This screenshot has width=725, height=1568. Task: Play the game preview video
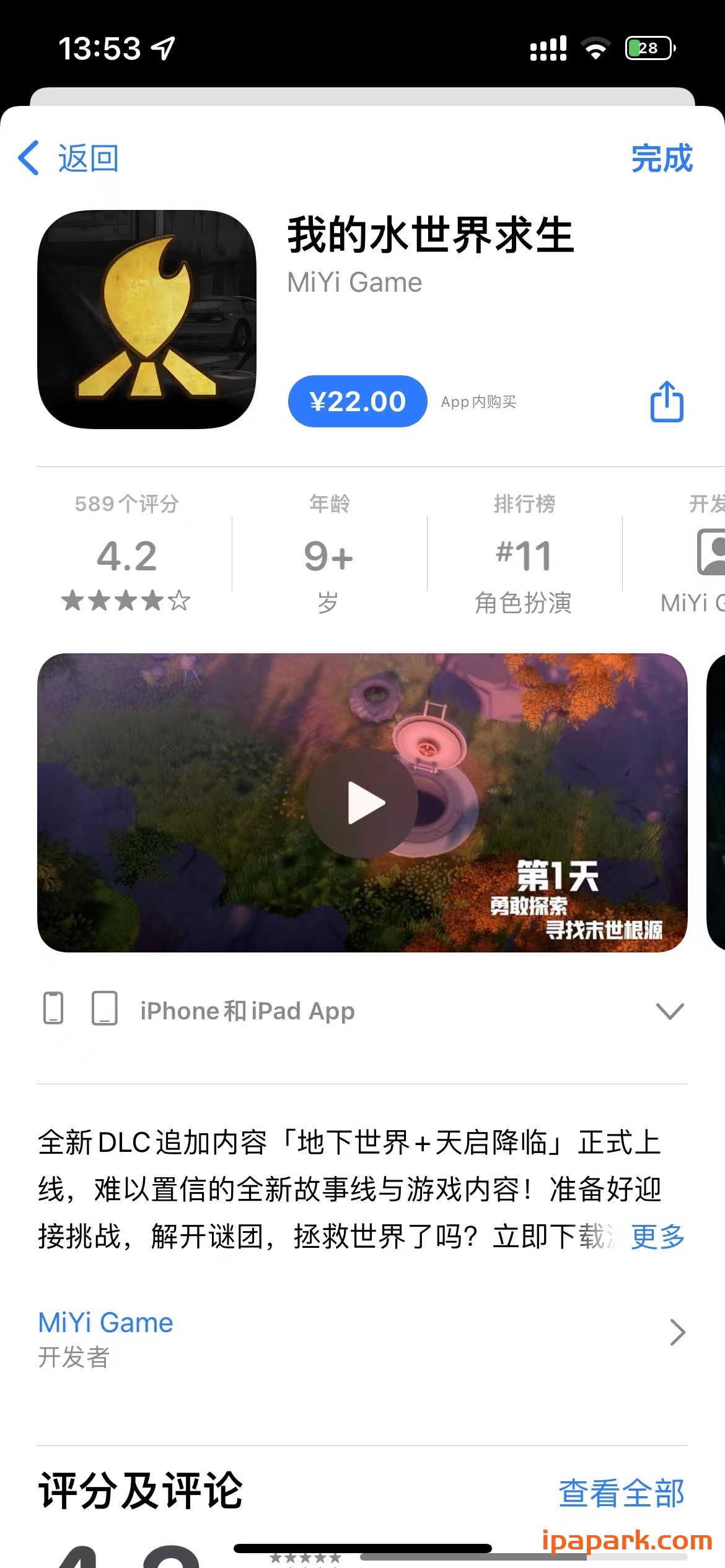point(362,802)
